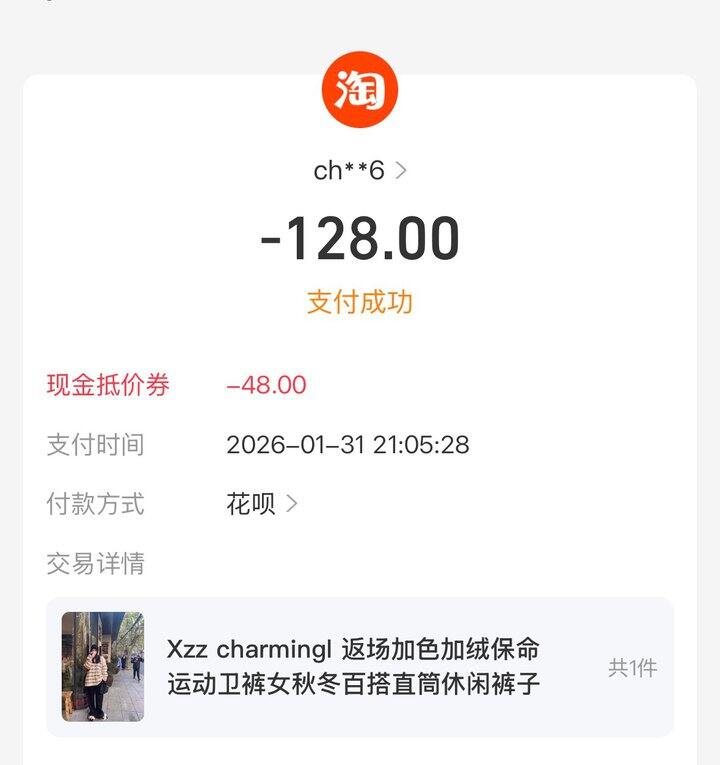Open the merchant ch**6 details
The height and width of the screenshot is (765, 720).
360,171
